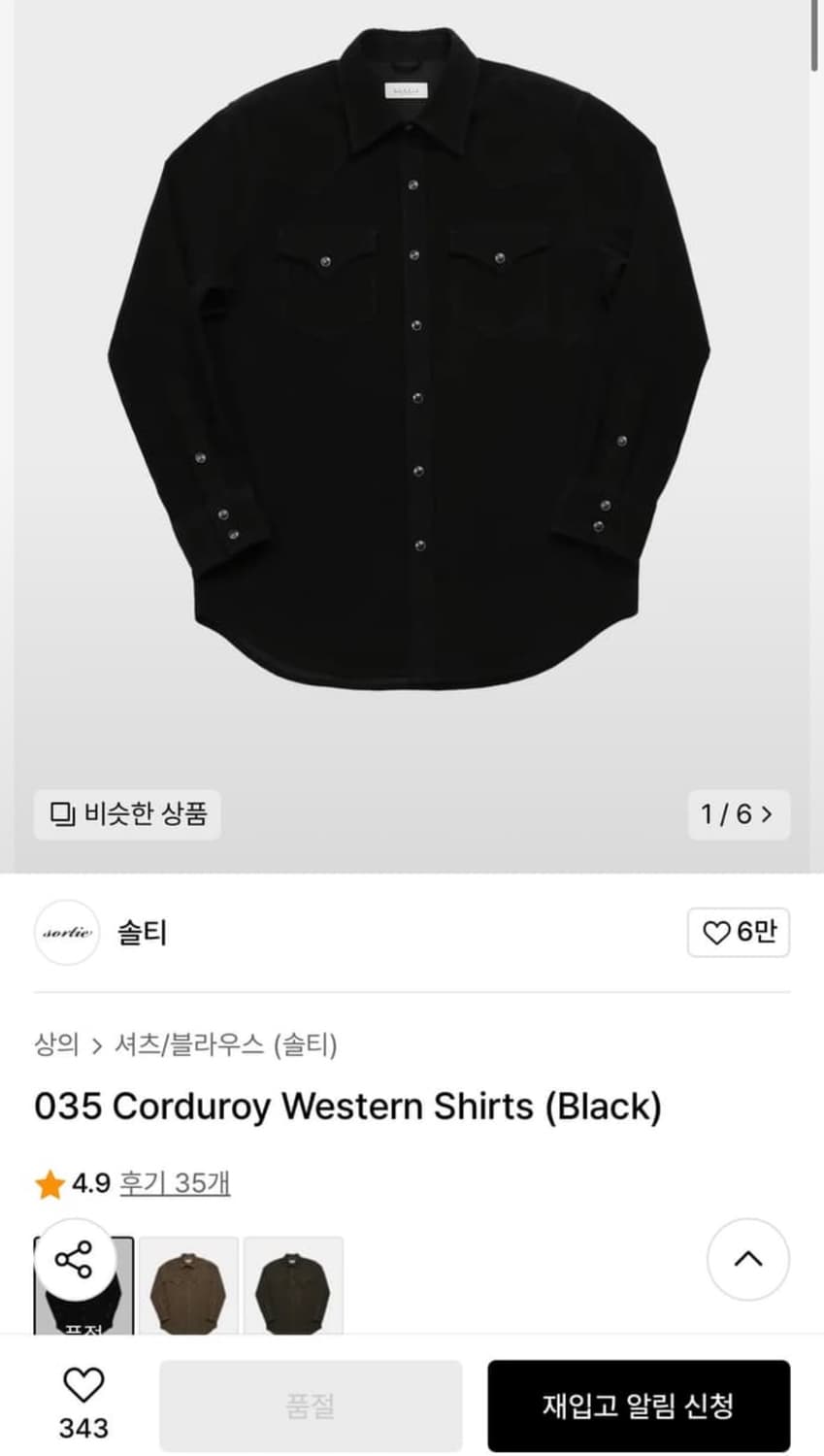Tap the 솔티 brand name text
The image size is (824, 1456).
tap(146, 932)
